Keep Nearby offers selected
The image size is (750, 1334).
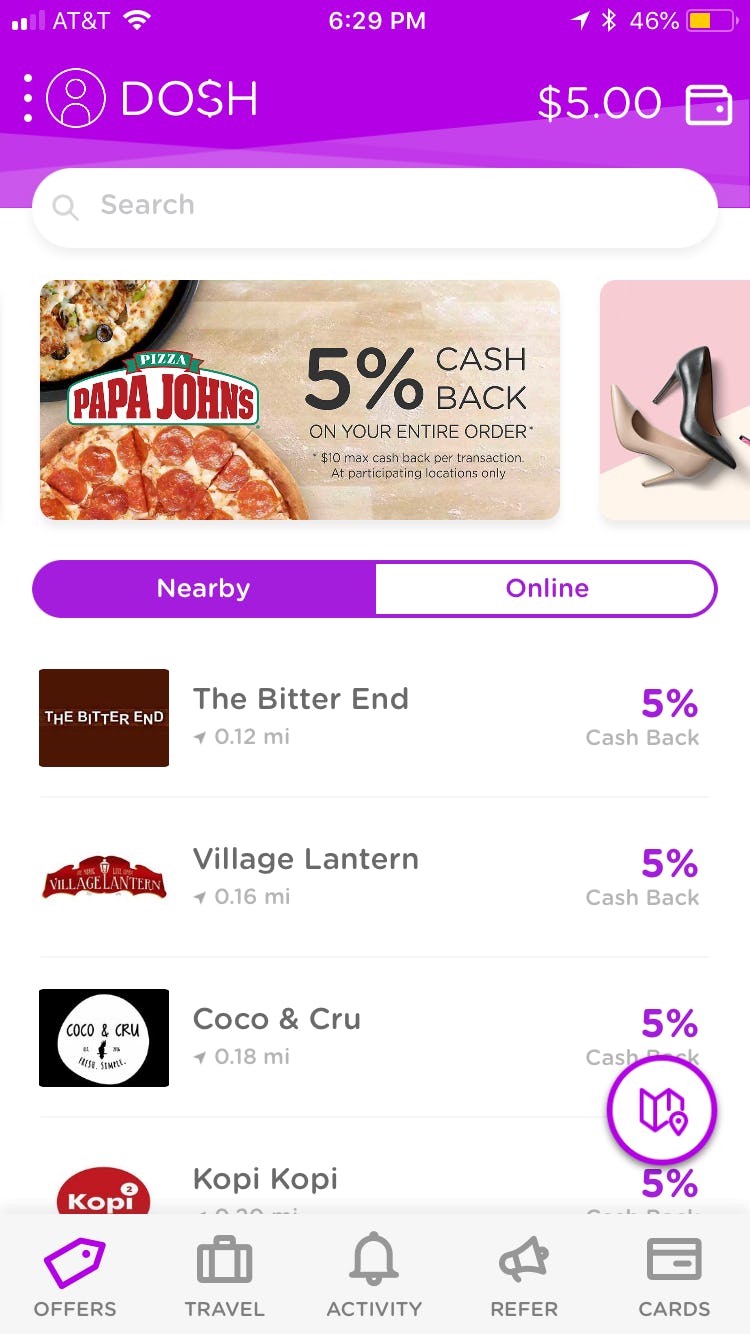click(x=203, y=588)
